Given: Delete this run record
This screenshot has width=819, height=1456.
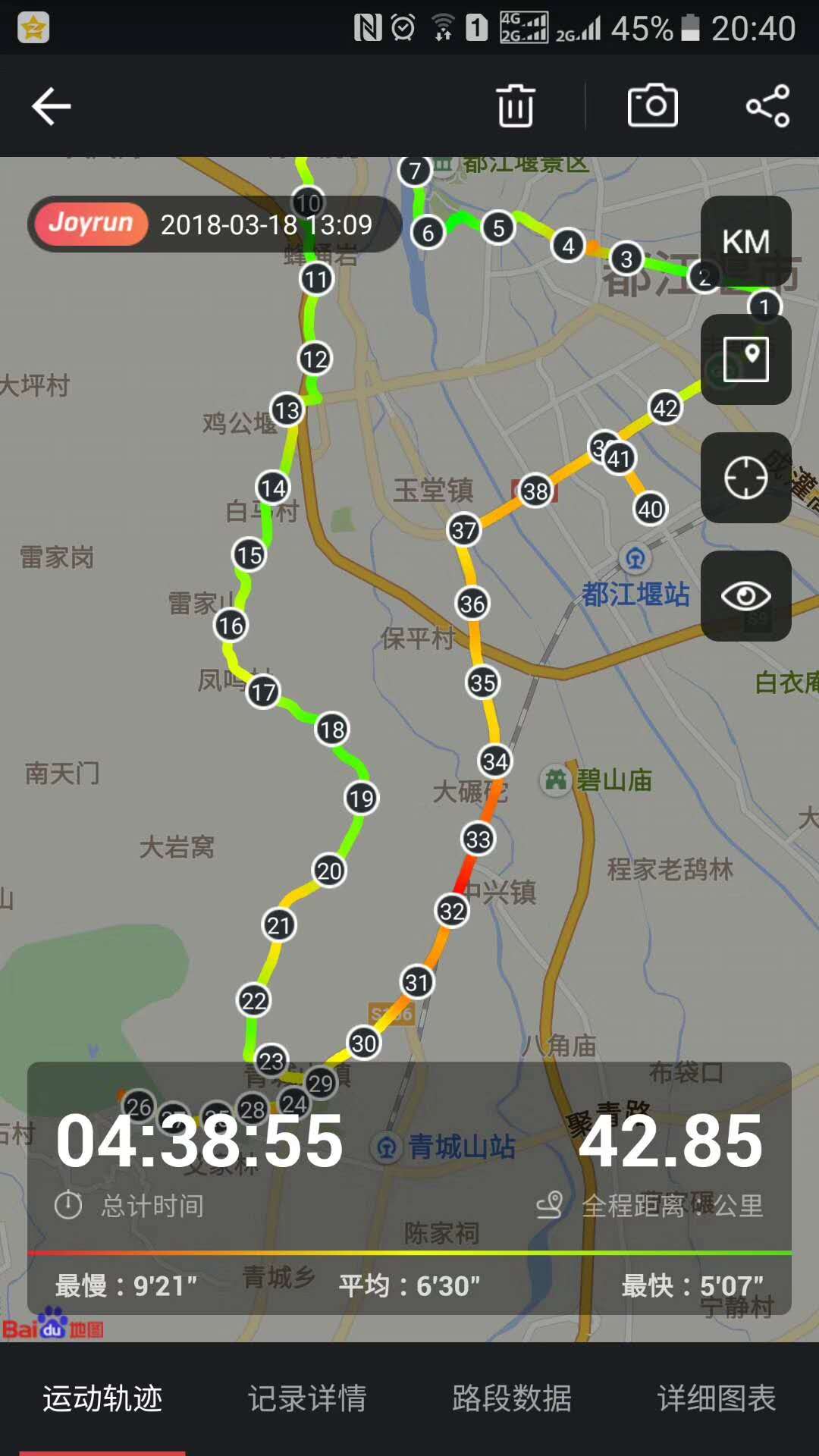Looking at the screenshot, I should click(x=516, y=105).
